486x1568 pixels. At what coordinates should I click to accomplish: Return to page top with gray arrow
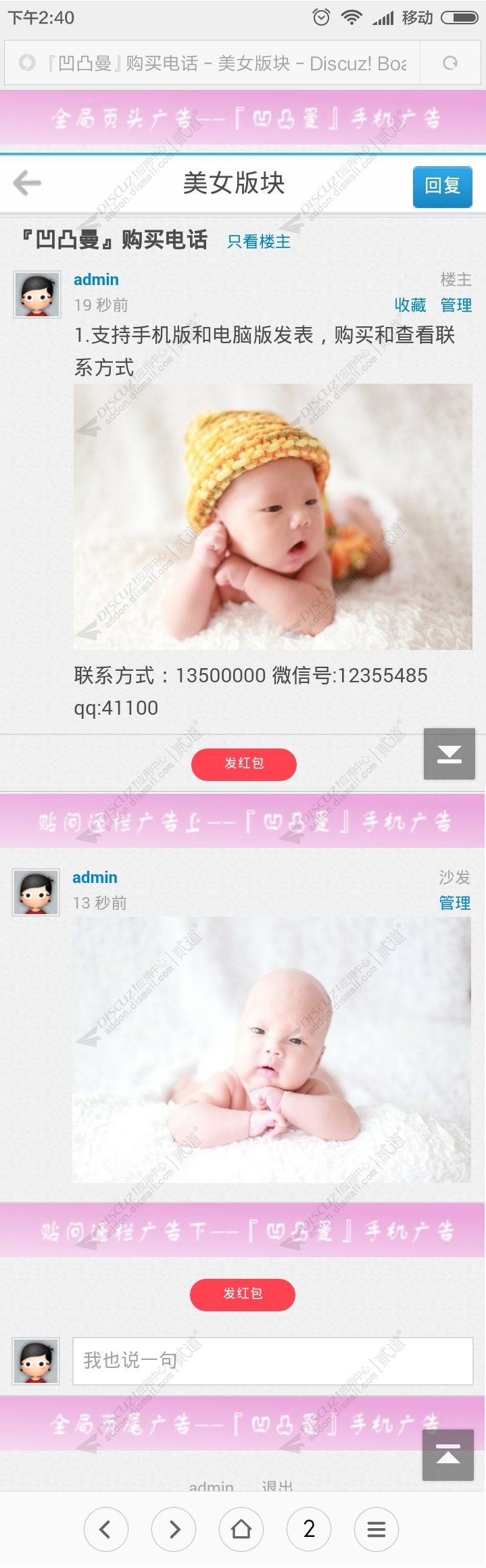[447, 1455]
